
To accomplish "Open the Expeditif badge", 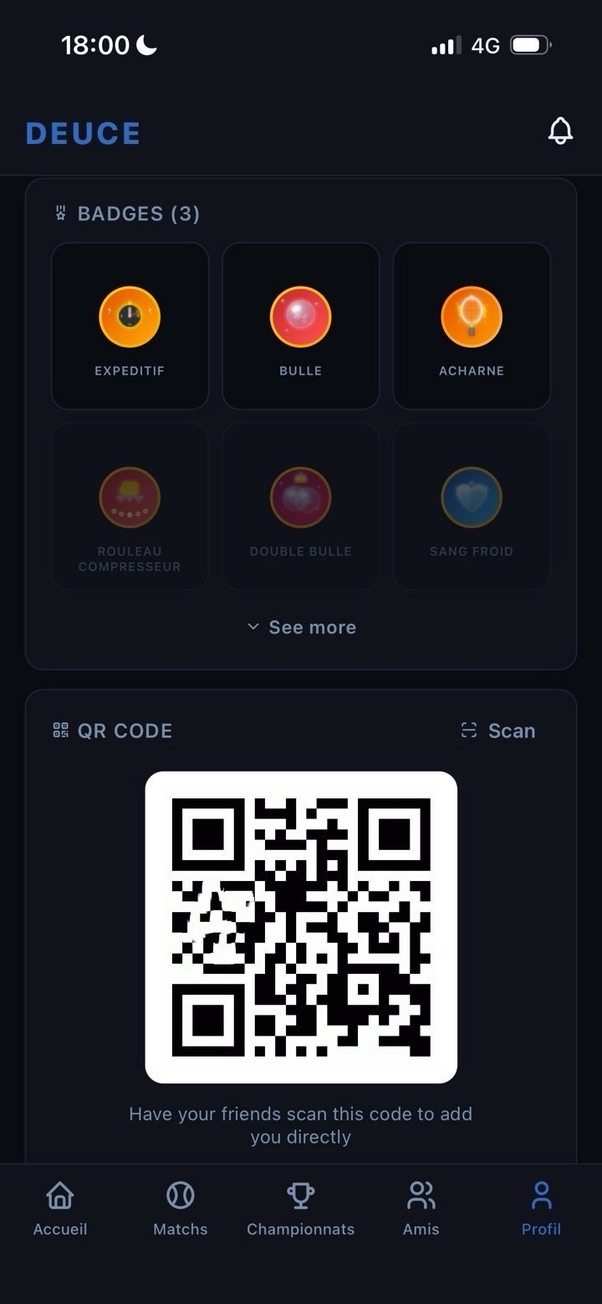I will tap(130, 326).
